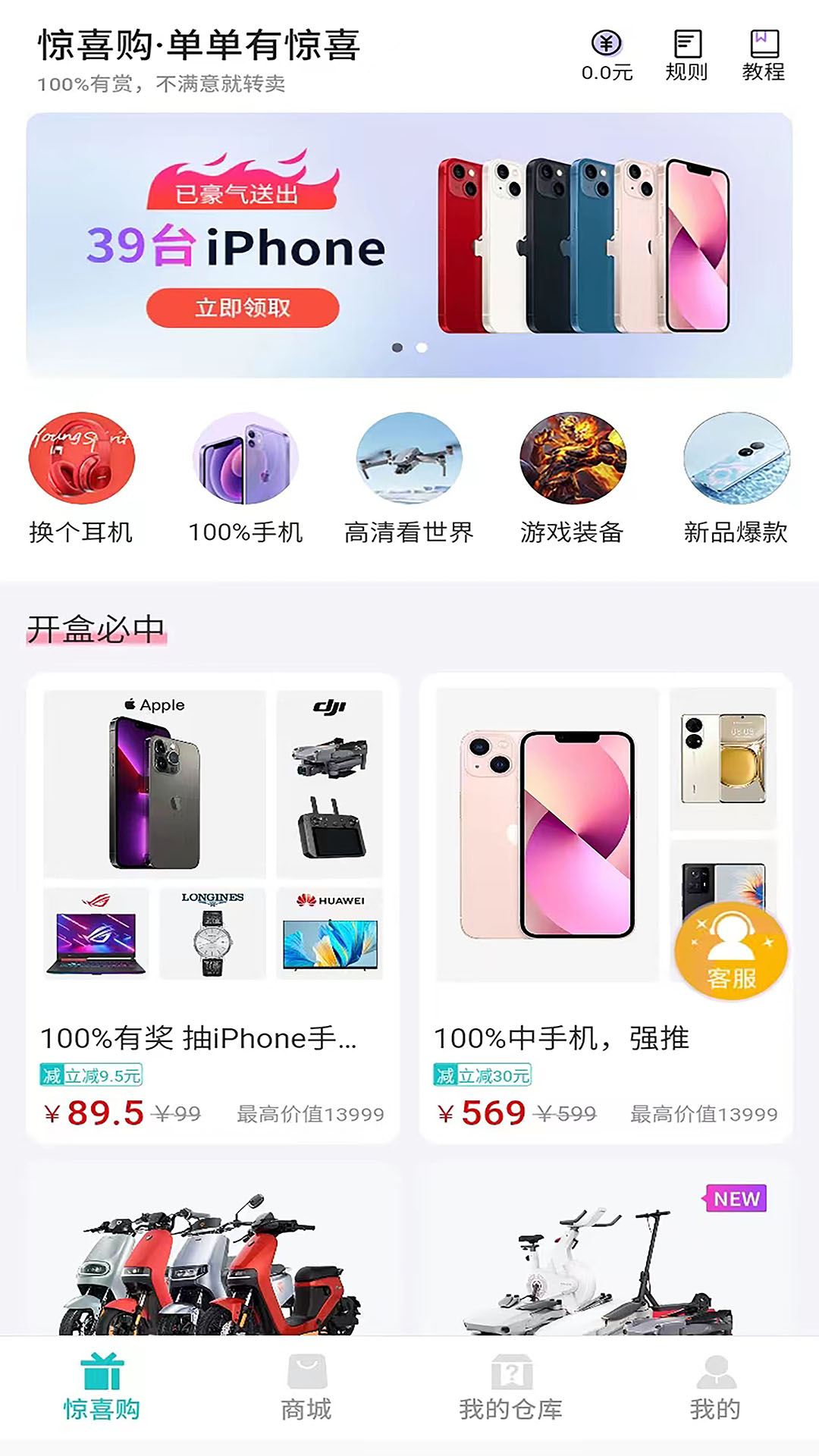
Task: Select the second carousel indicator dot
Action: tap(422, 348)
